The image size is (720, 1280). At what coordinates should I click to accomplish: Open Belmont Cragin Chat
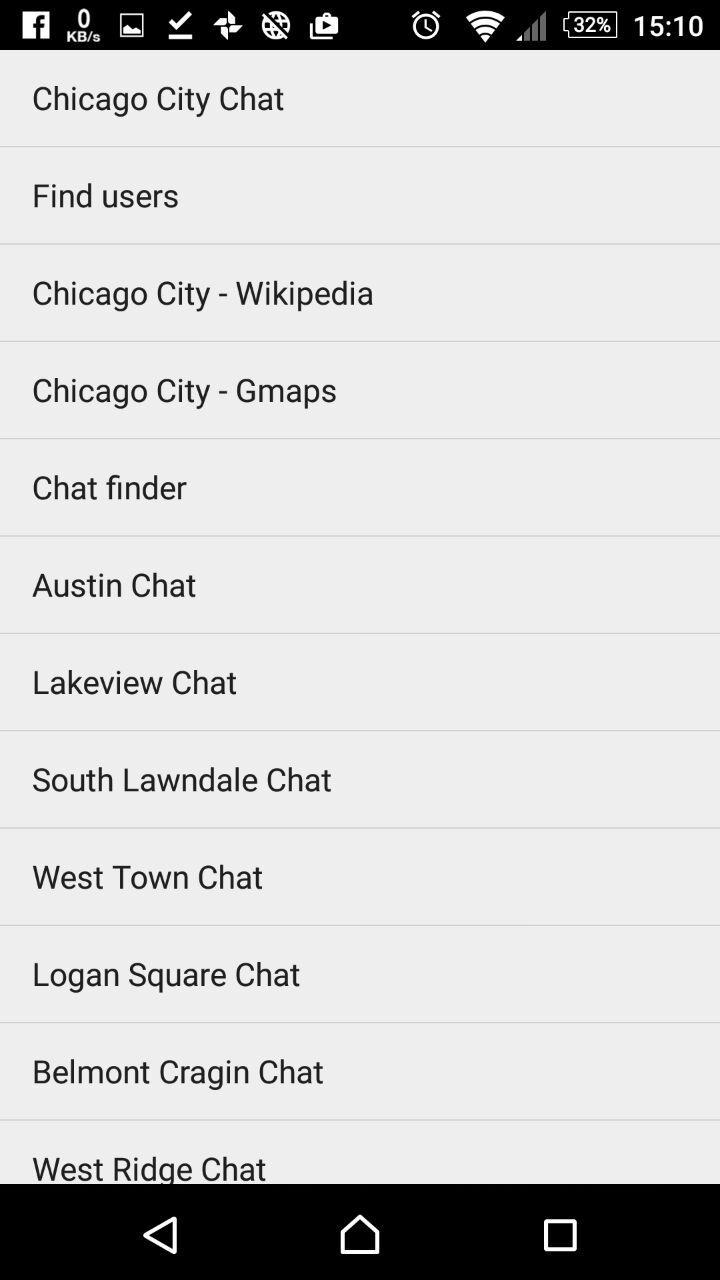[x=360, y=1071]
